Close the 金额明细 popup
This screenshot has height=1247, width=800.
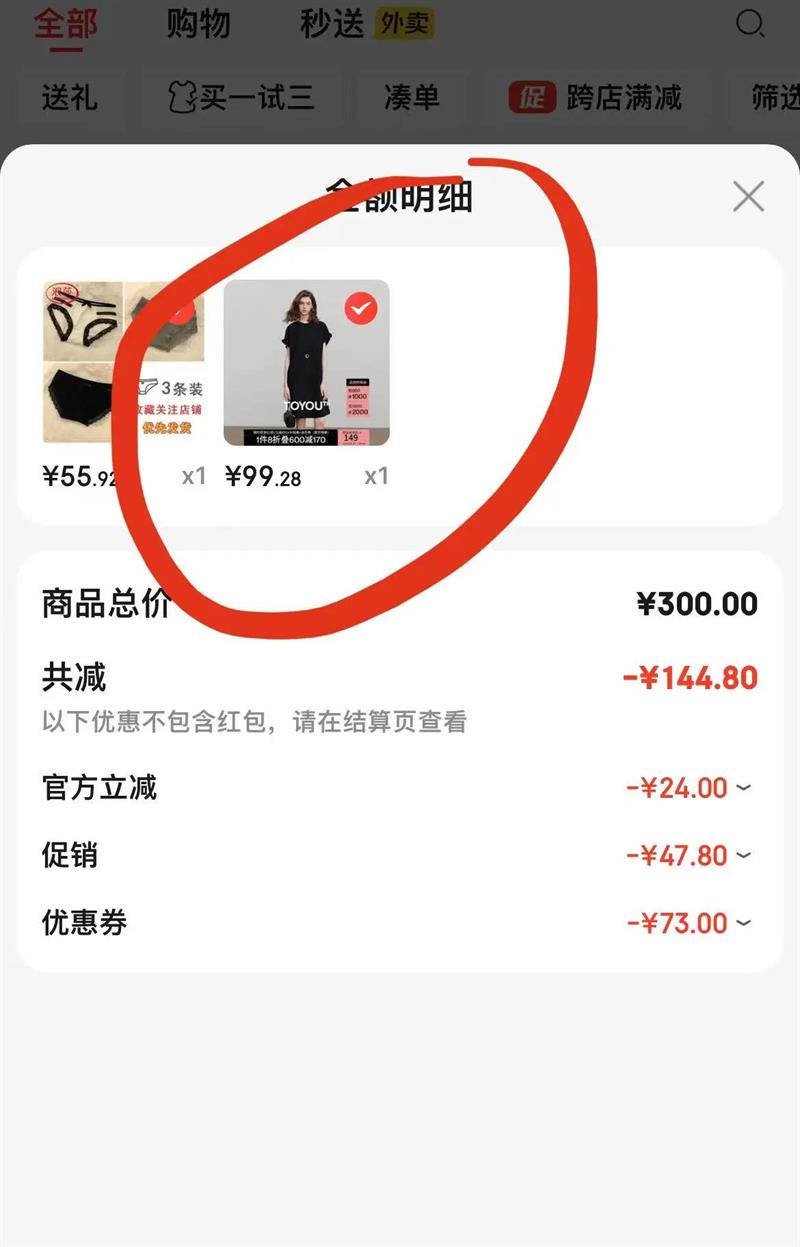[748, 196]
